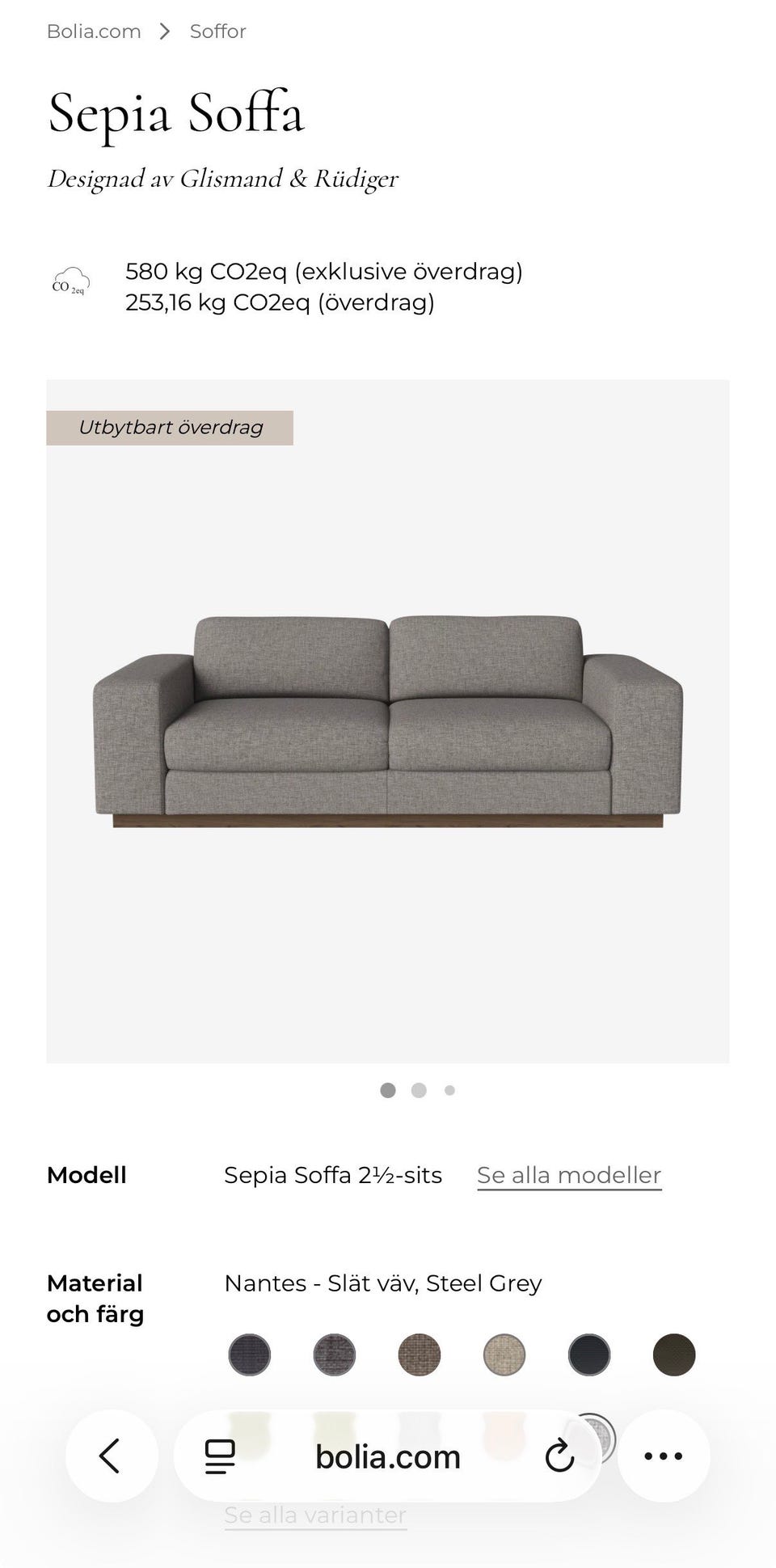Select the beige fabric swatch
Screen dimensions: 776x1568
click(x=504, y=1355)
